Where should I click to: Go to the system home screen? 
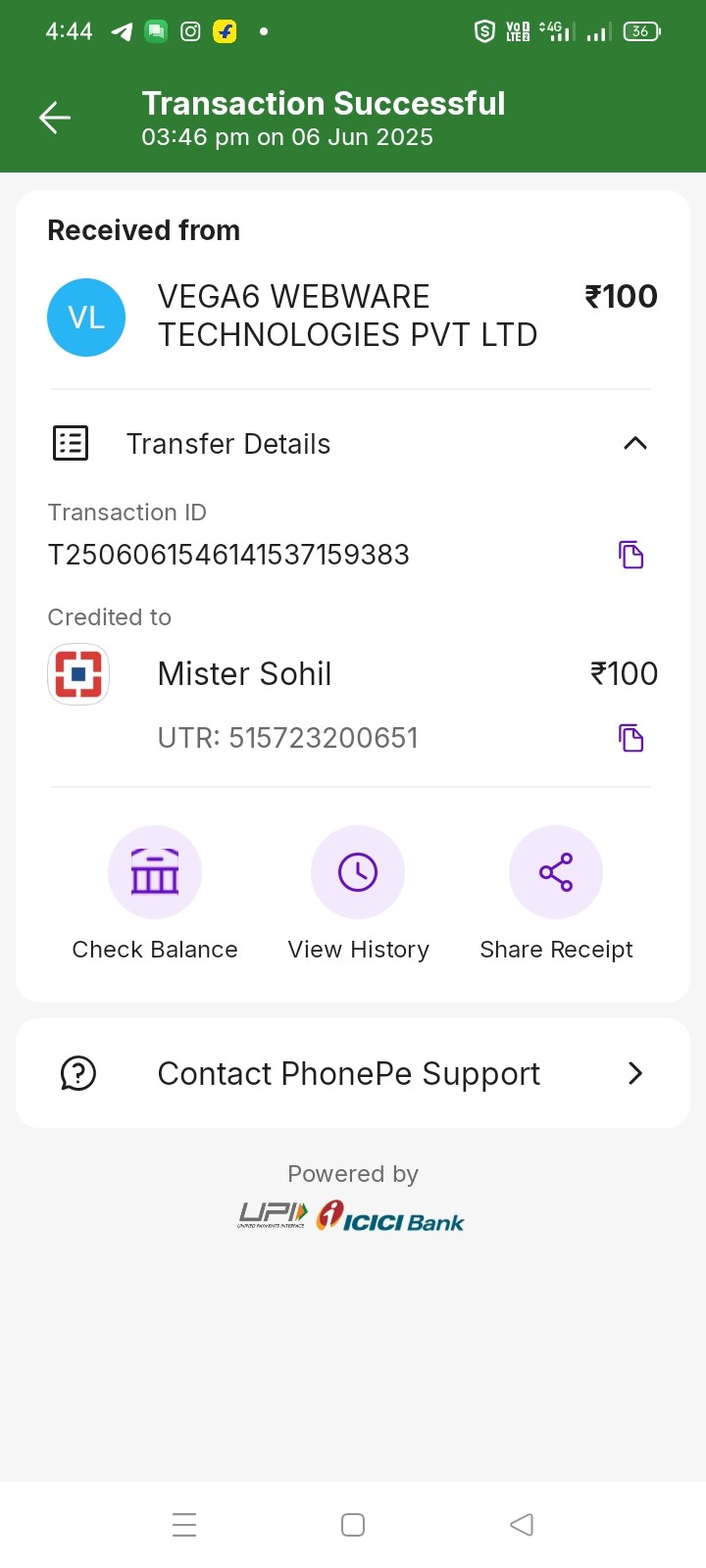[353, 1524]
